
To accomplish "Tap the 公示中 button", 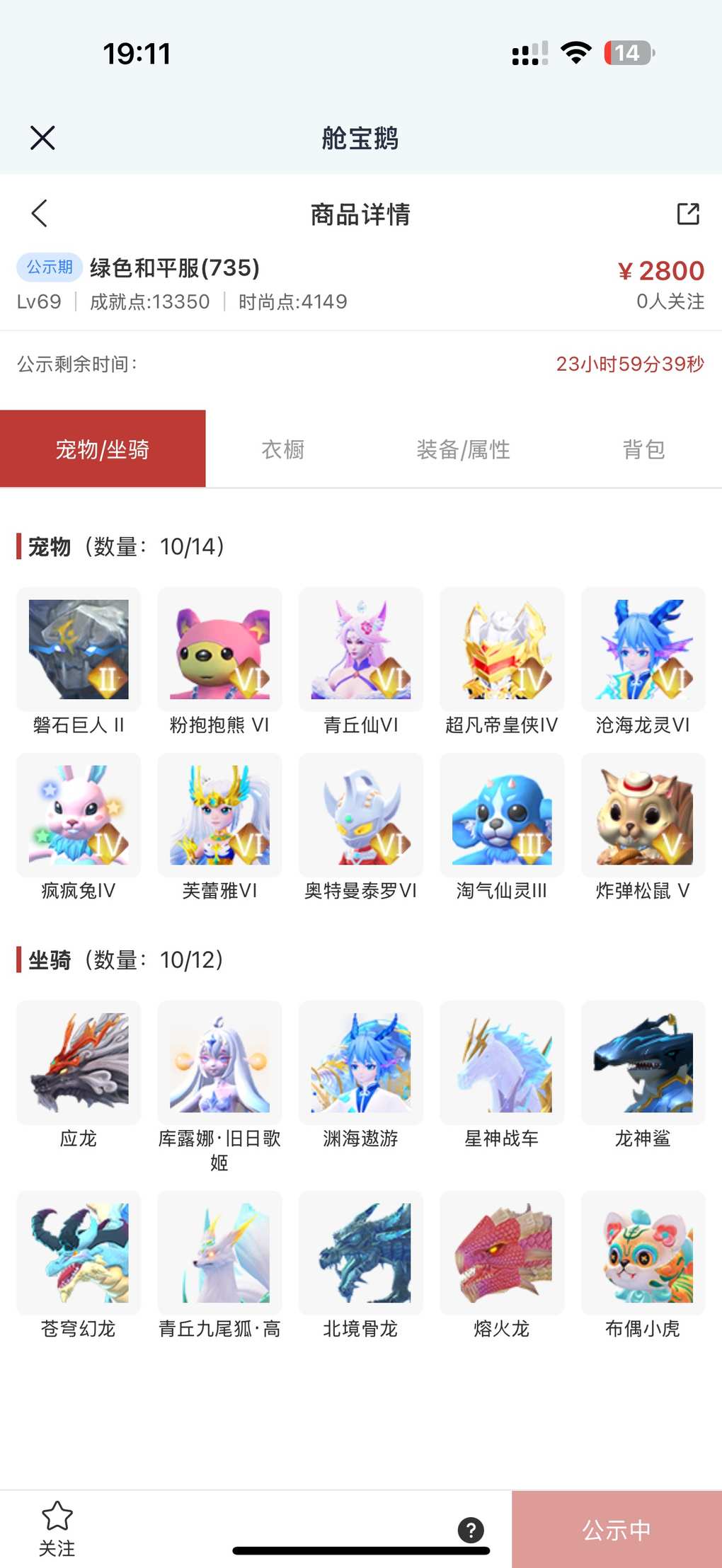I will pyautogui.click(x=617, y=1530).
